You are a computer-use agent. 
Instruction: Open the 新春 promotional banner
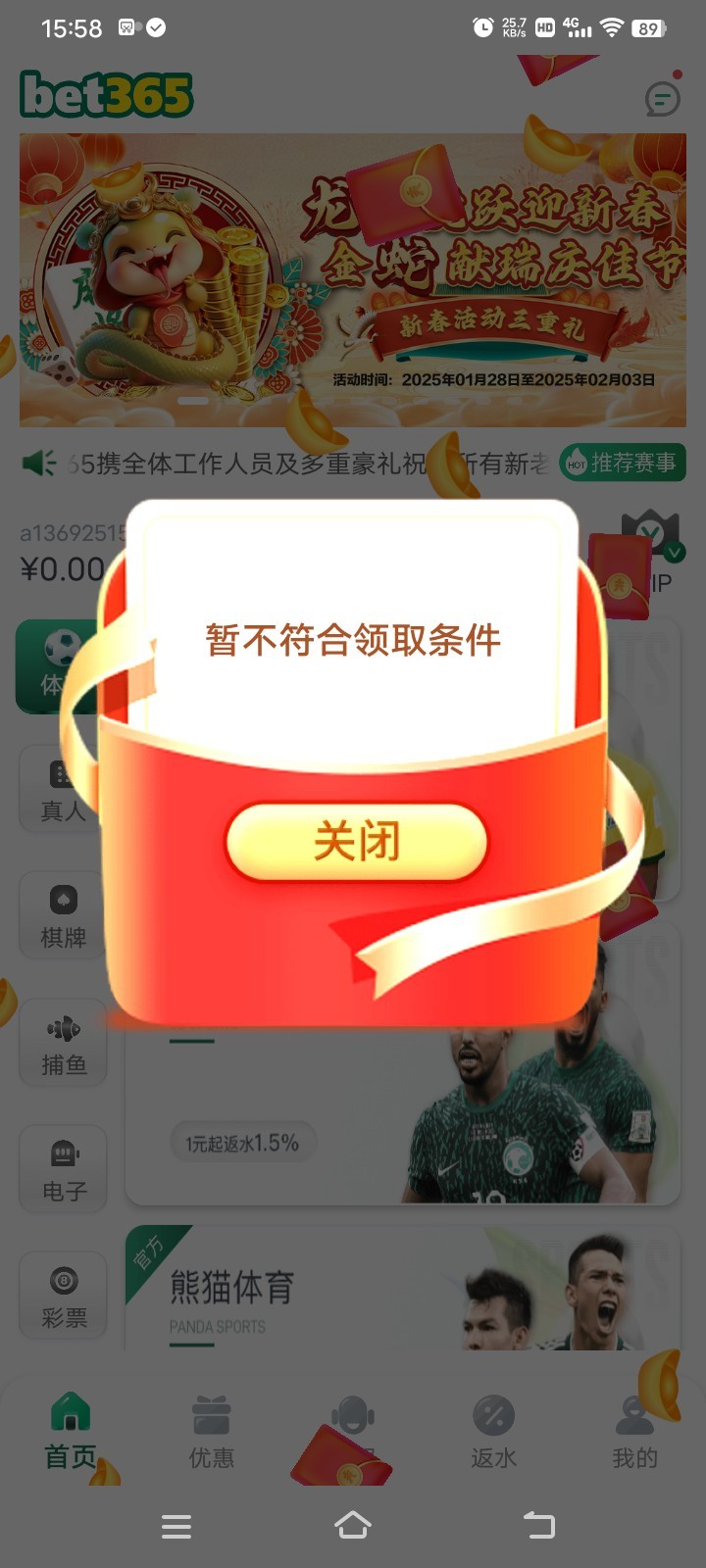click(353, 279)
